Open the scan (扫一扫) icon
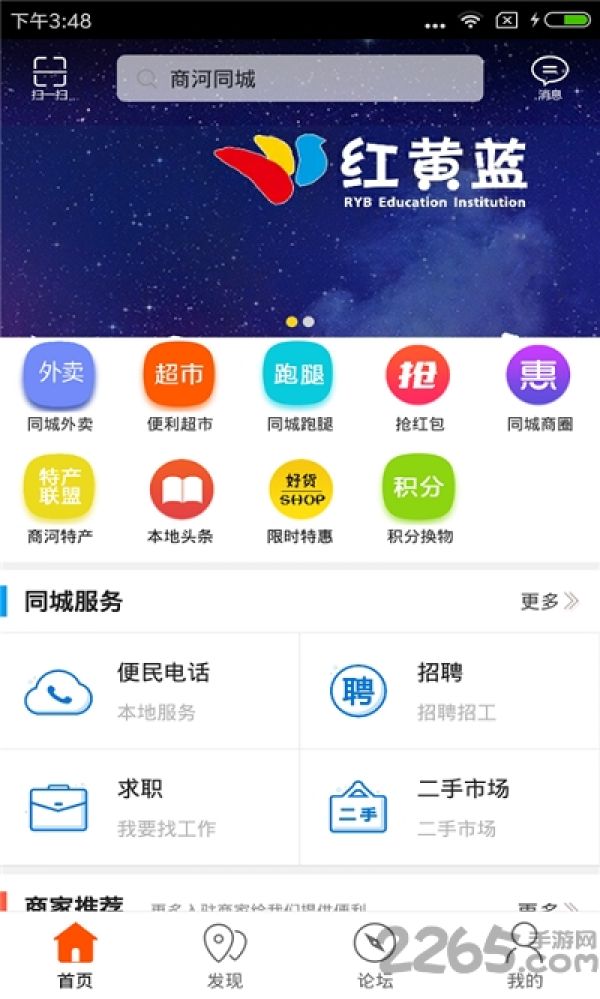Screen dimensions: 600x999 (50, 78)
